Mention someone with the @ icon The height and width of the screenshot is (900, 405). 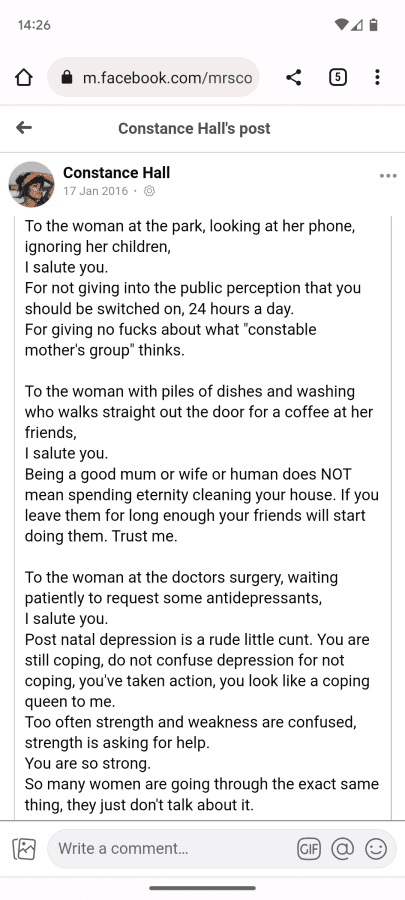(342, 849)
